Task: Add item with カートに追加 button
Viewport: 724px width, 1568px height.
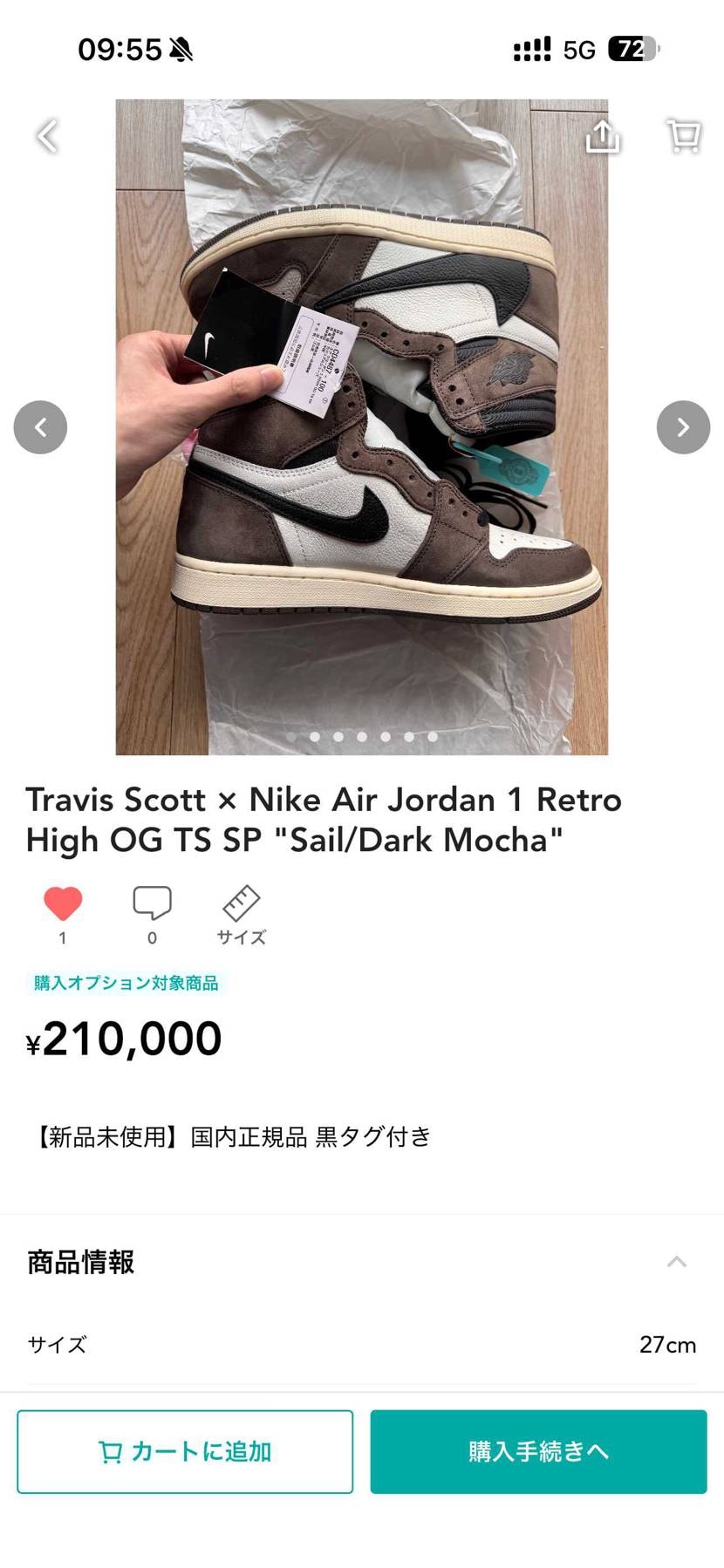Action: tap(185, 1451)
